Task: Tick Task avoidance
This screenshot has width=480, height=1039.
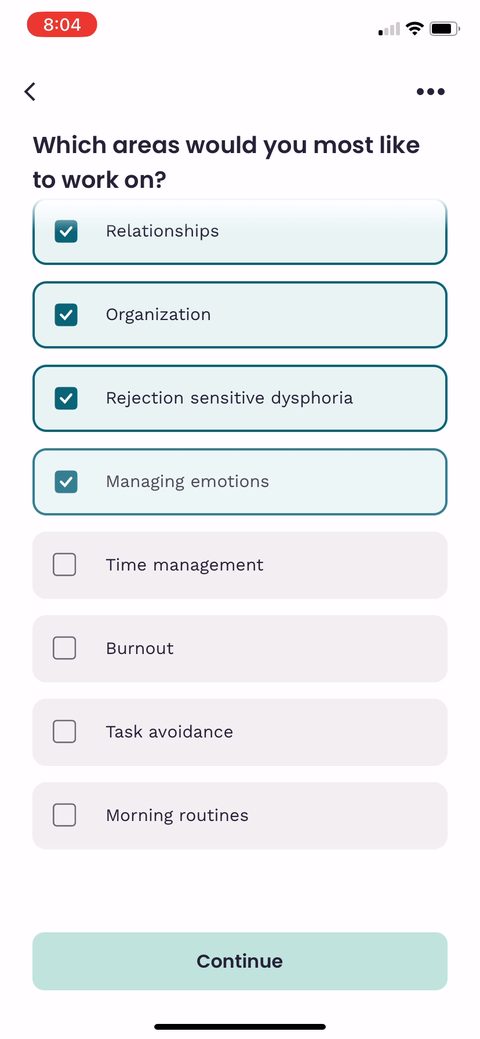Action: [240, 732]
